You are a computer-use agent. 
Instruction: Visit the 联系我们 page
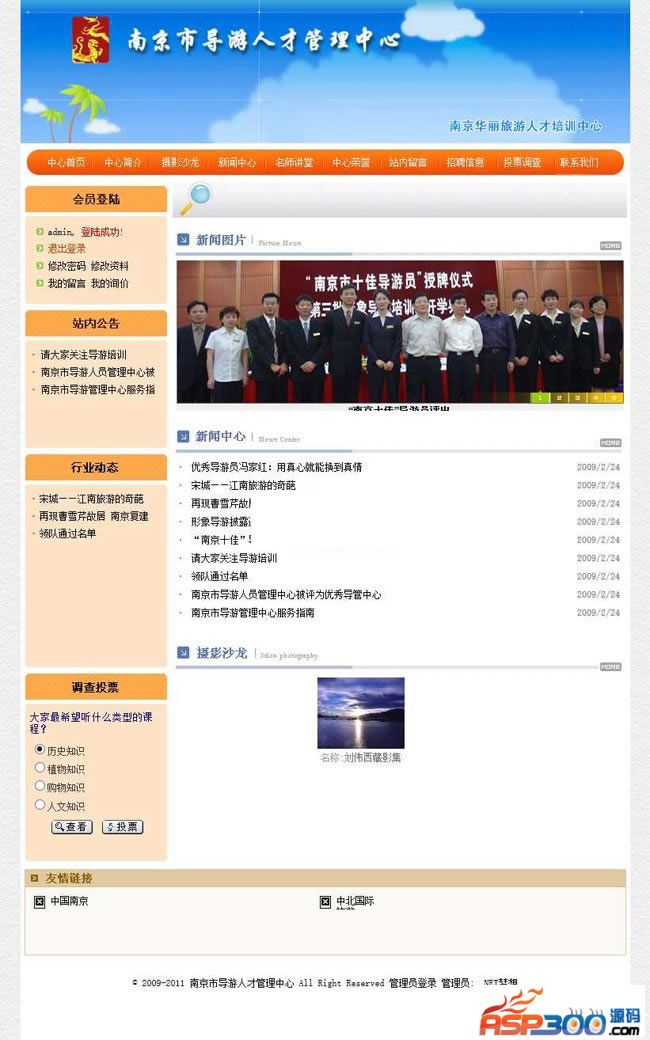(x=579, y=162)
